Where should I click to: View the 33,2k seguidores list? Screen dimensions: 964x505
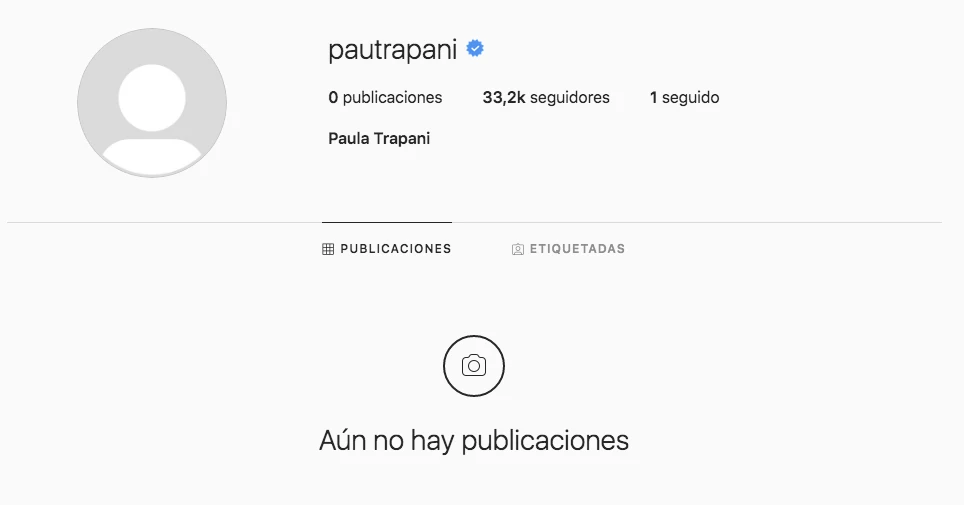coord(546,98)
